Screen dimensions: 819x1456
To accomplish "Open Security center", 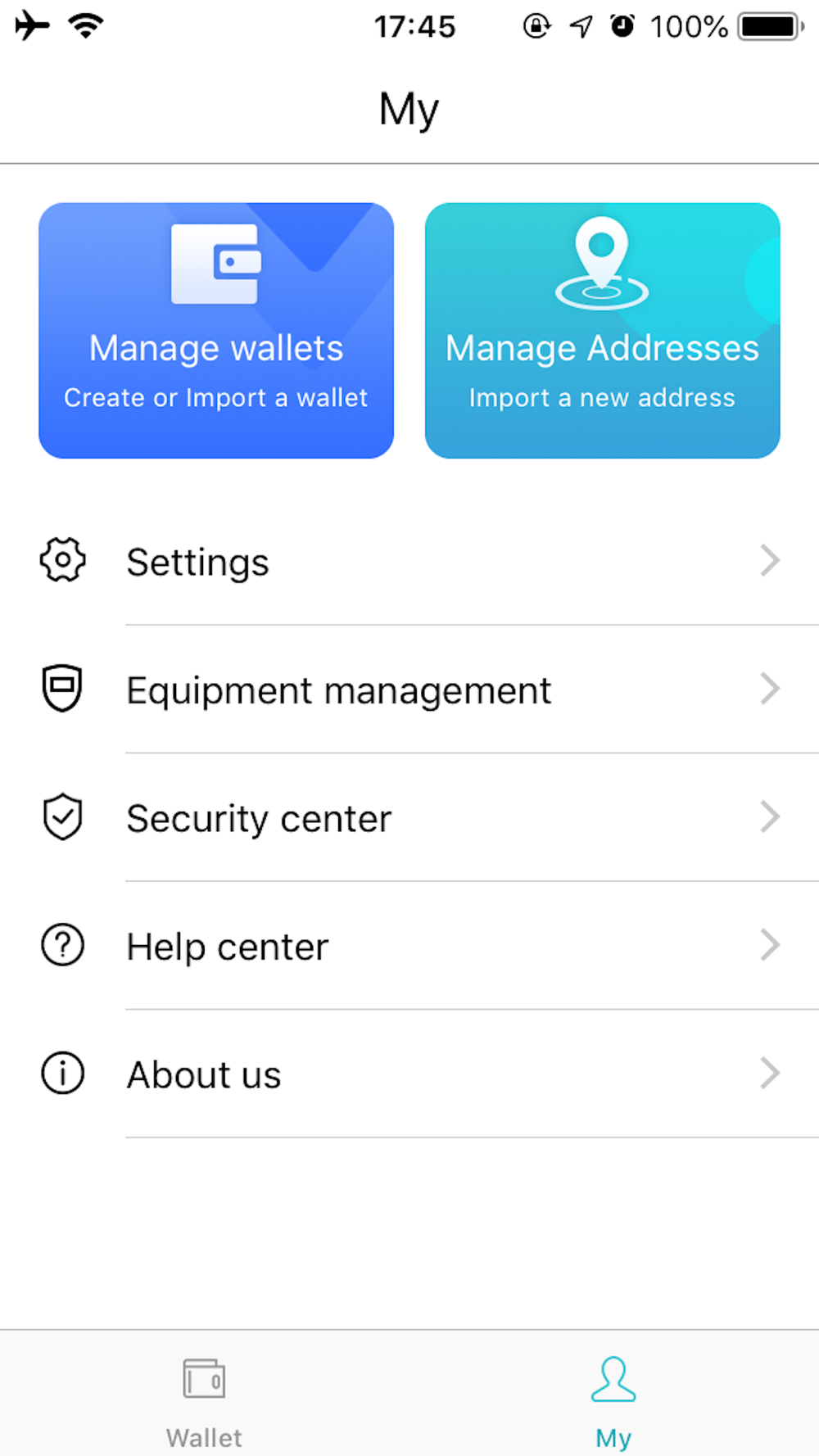I will pyautogui.click(x=409, y=818).
